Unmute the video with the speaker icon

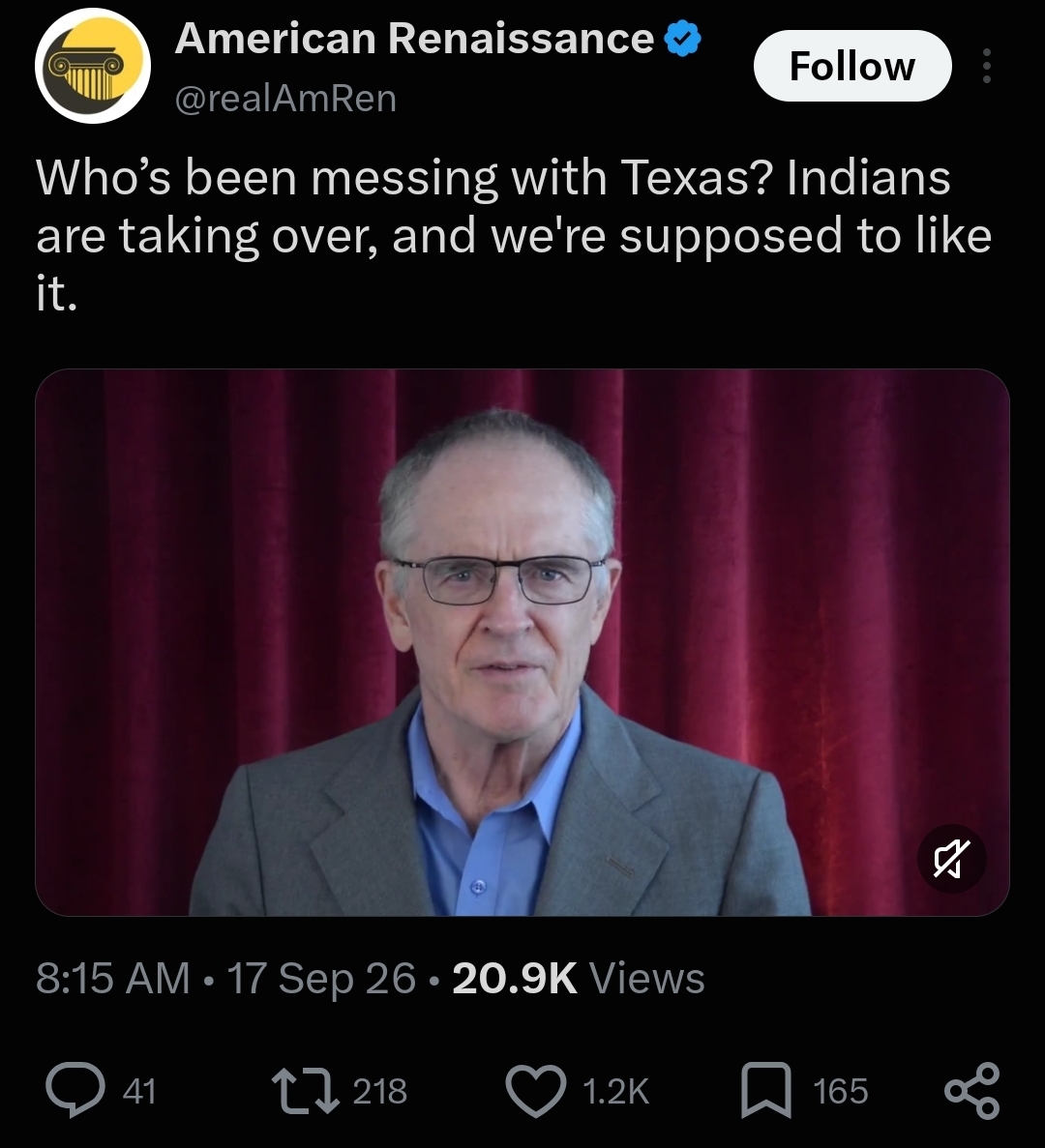[x=951, y=858]
